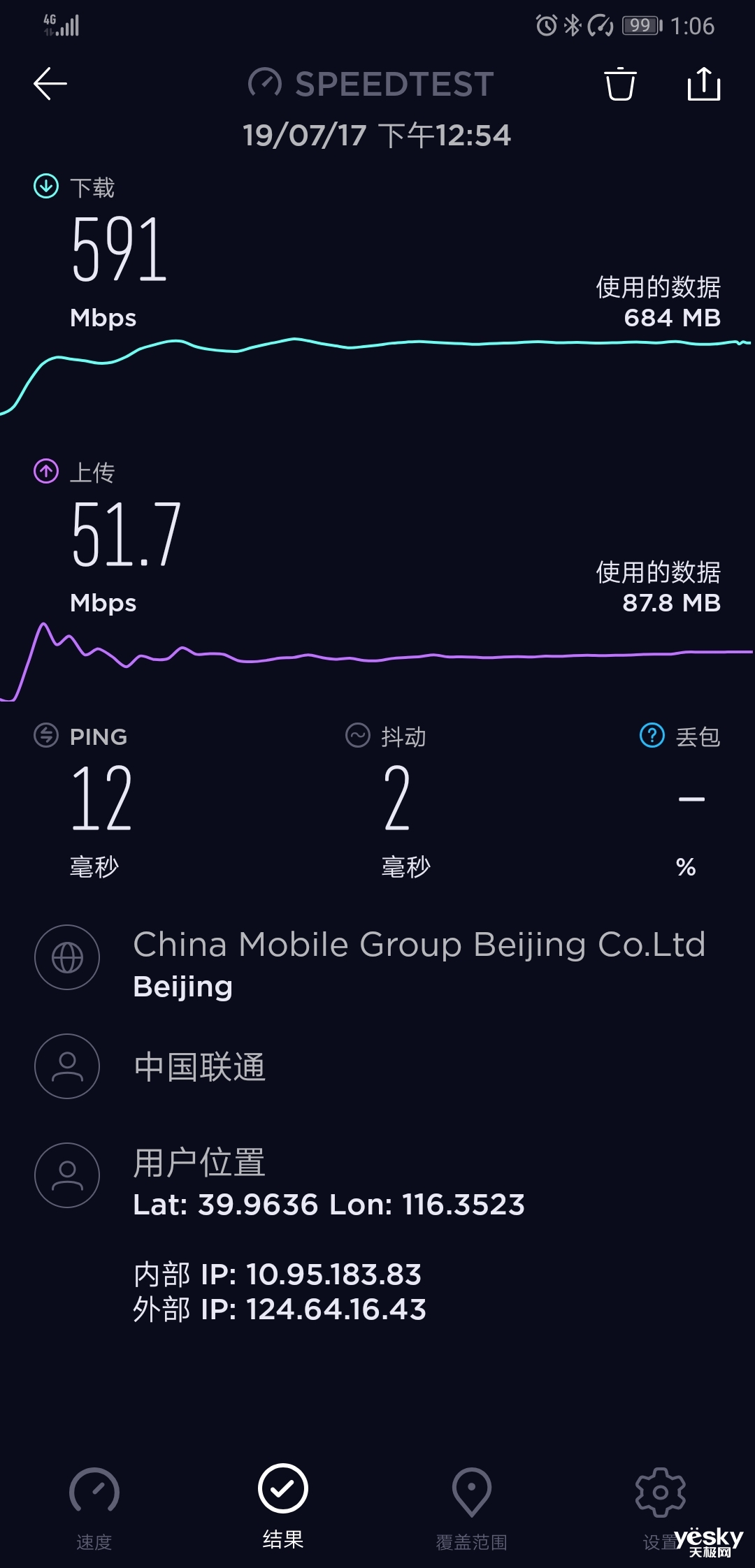755x1568 pixels.
Task: Share this speed test result
Action: tap(704, 84)
